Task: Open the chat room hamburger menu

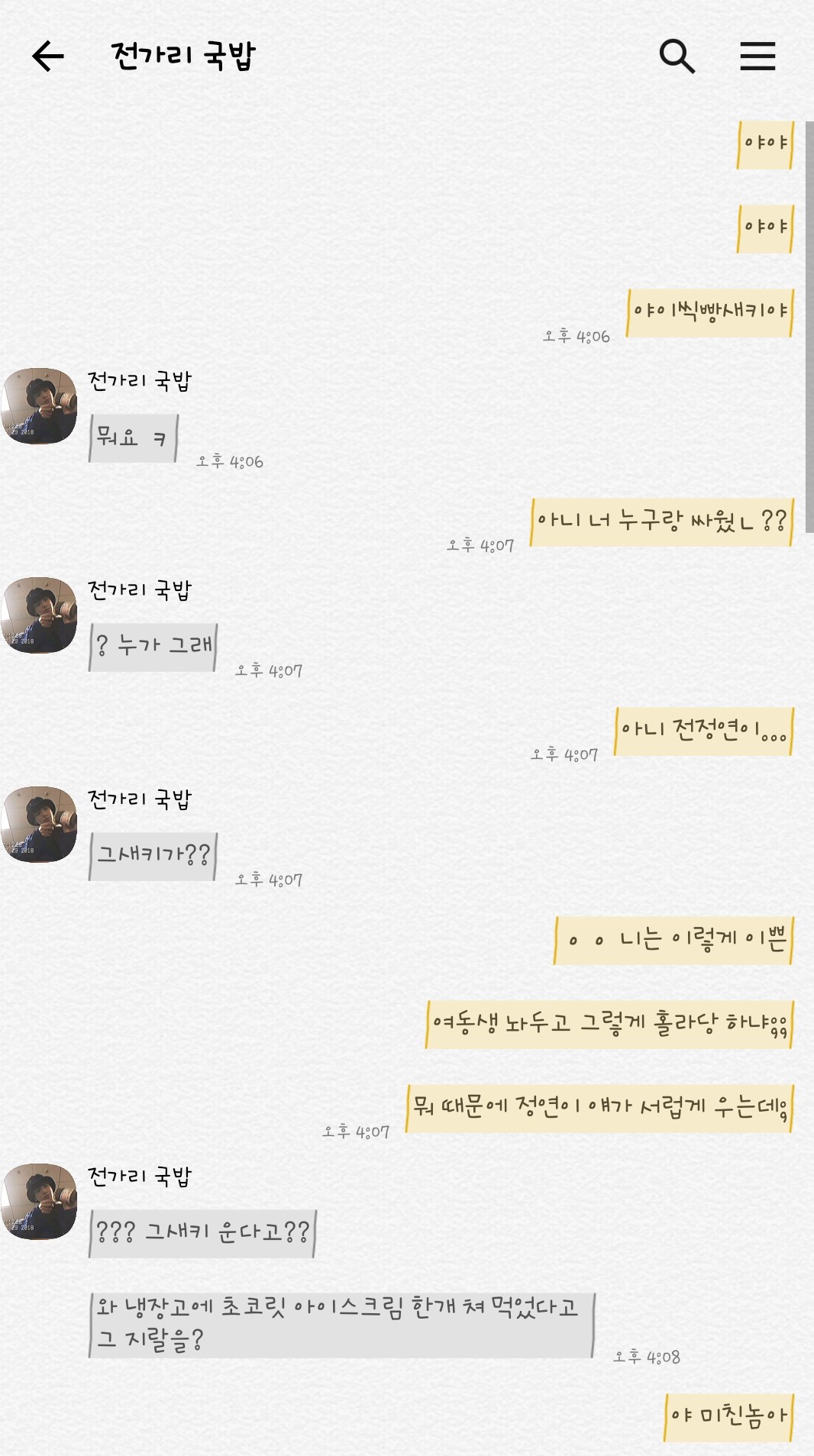Action: tap(757, 56)
